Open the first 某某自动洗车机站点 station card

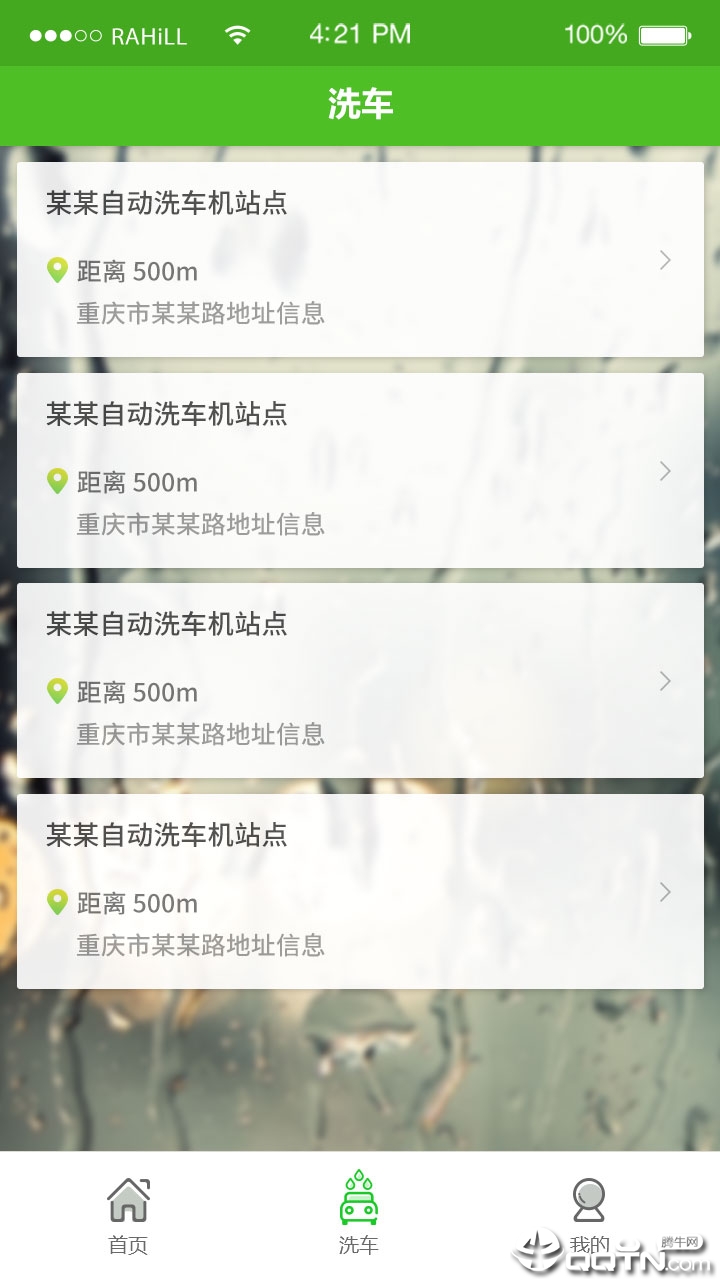(x=360, y=260)
